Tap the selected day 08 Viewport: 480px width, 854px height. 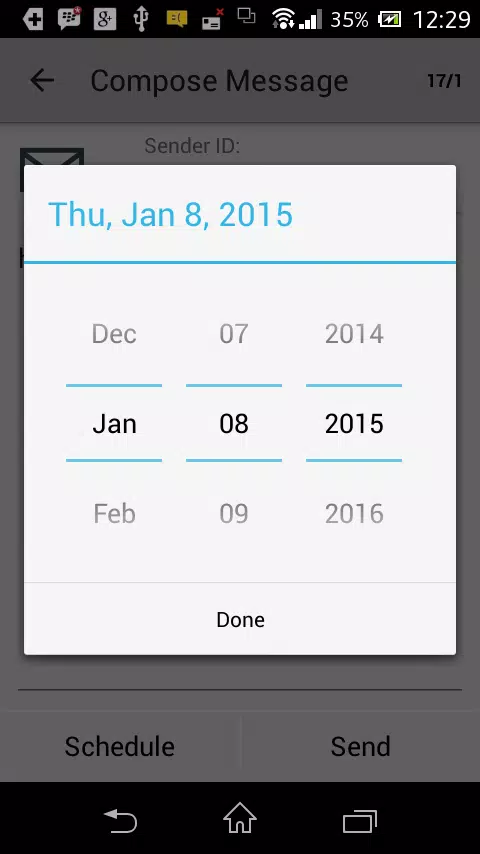pos(234,424)
